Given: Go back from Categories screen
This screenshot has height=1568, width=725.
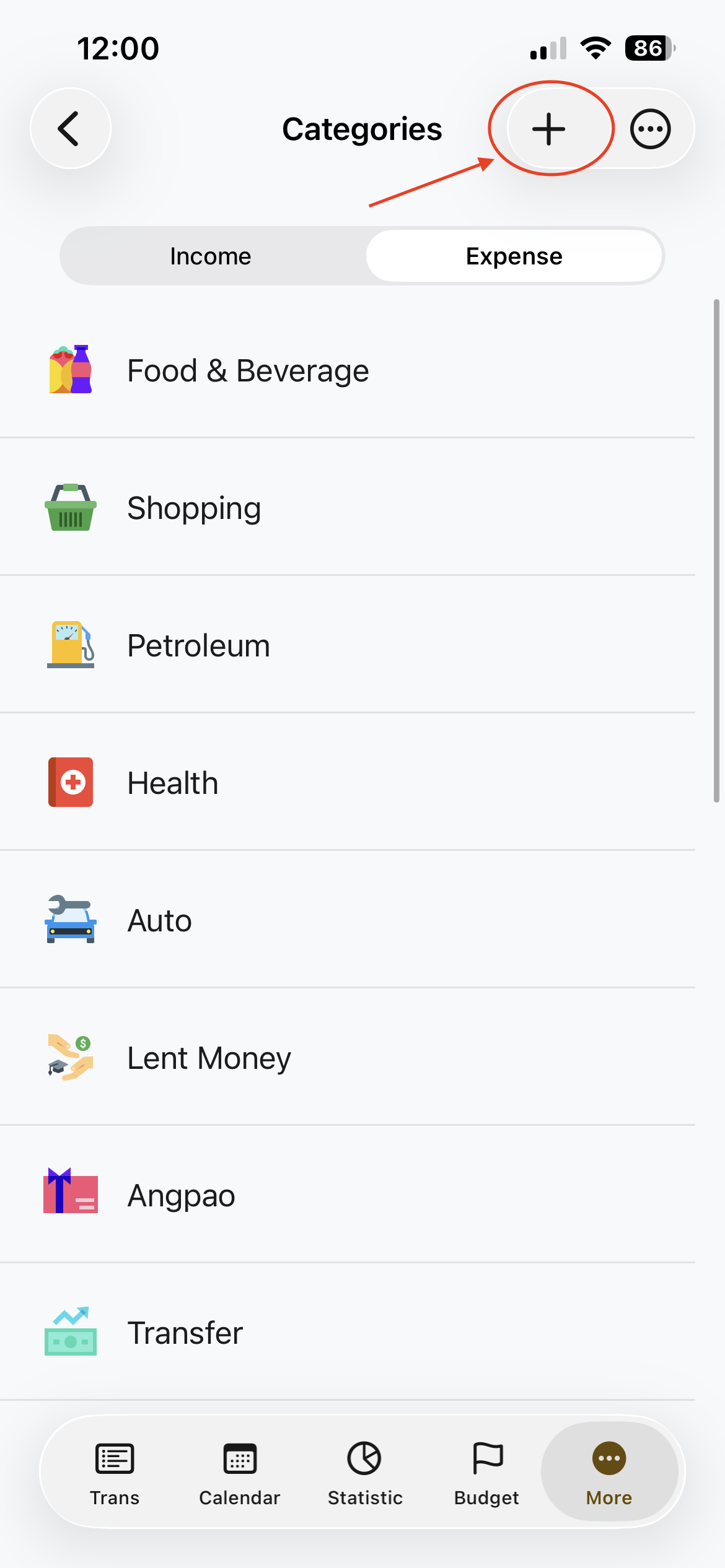Looking at the screenshot, I should [x=70, y=129].
